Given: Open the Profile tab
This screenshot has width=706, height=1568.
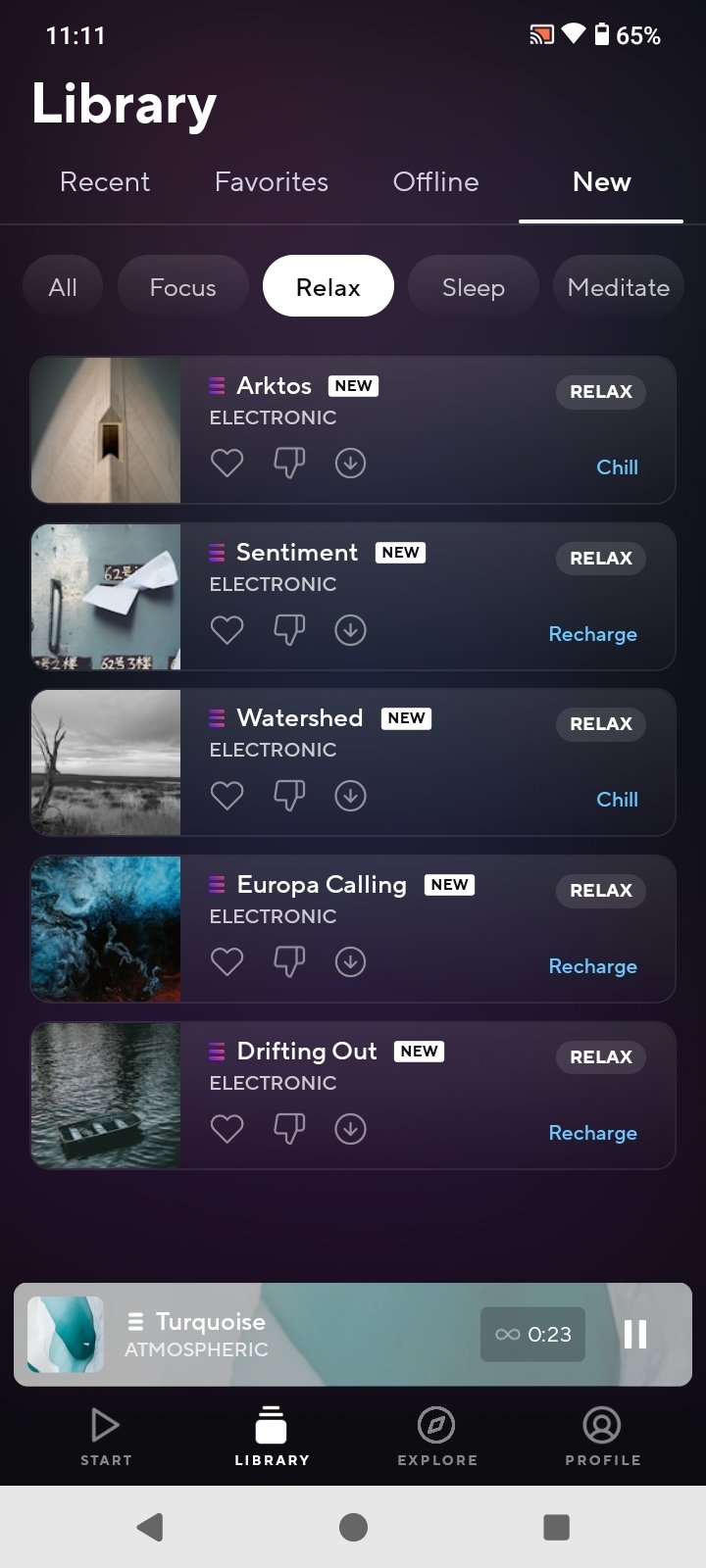Looking at the screenshot, I should tap(602, 1437).
